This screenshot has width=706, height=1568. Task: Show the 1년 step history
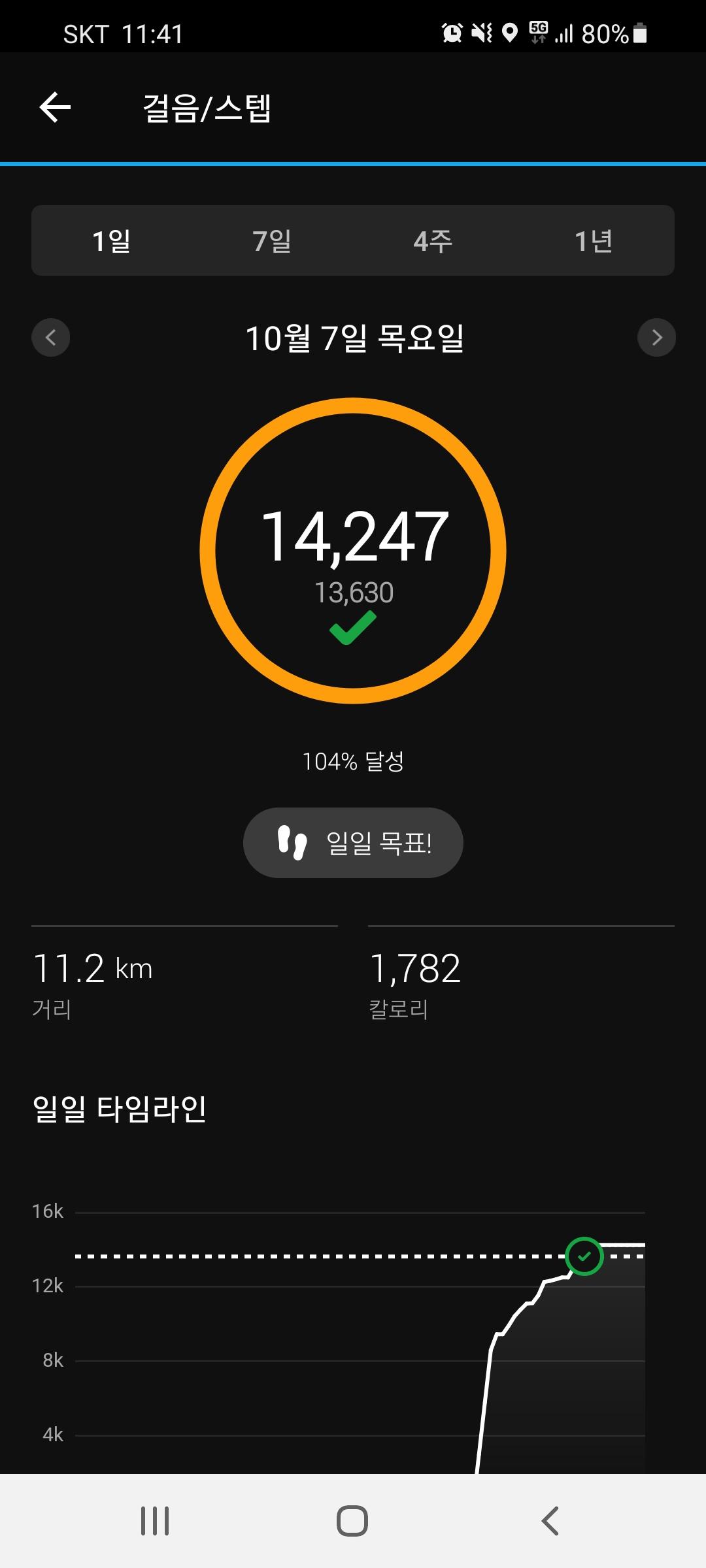[593, 241]
